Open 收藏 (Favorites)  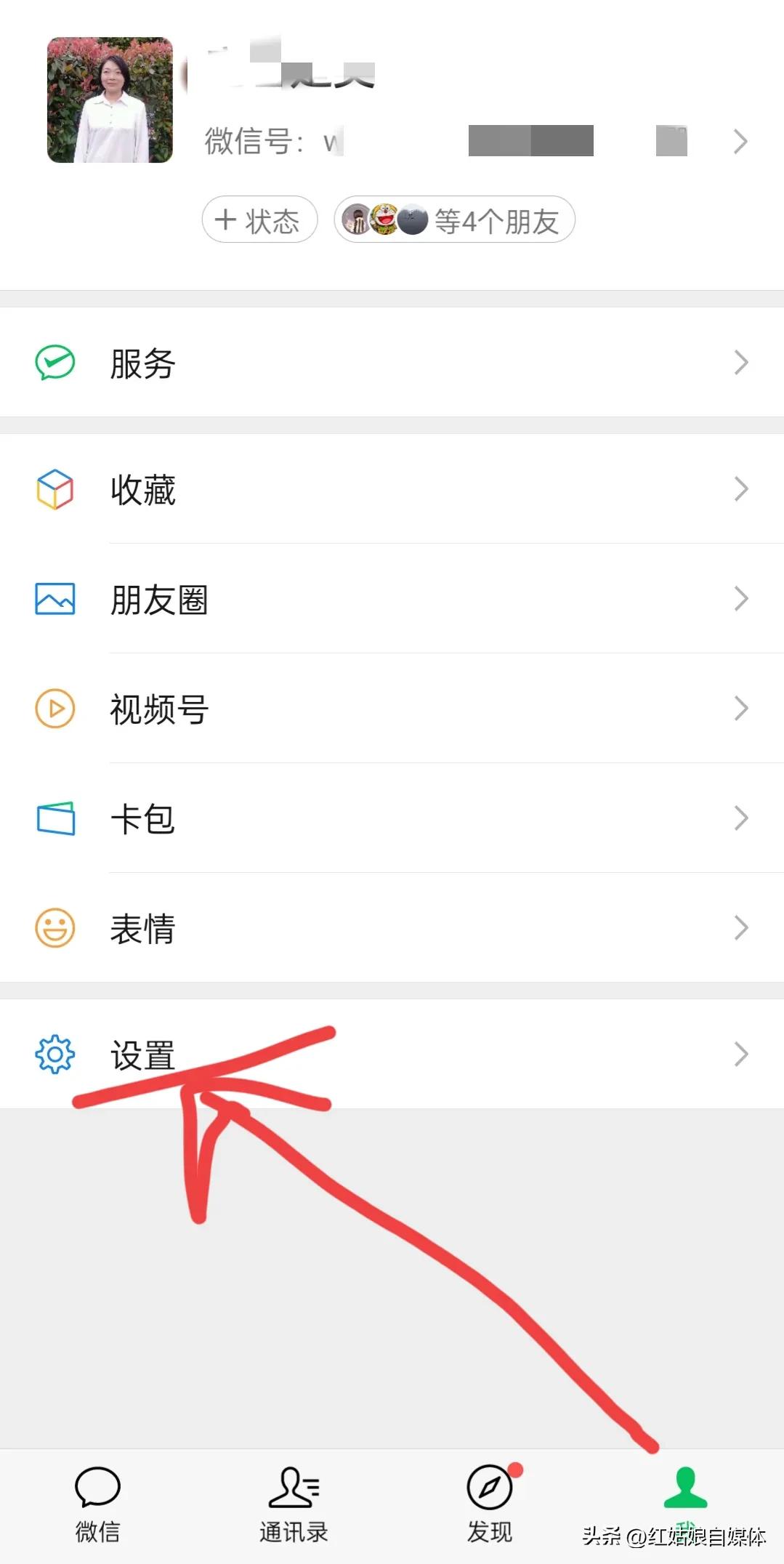click(x=392, y=489)
